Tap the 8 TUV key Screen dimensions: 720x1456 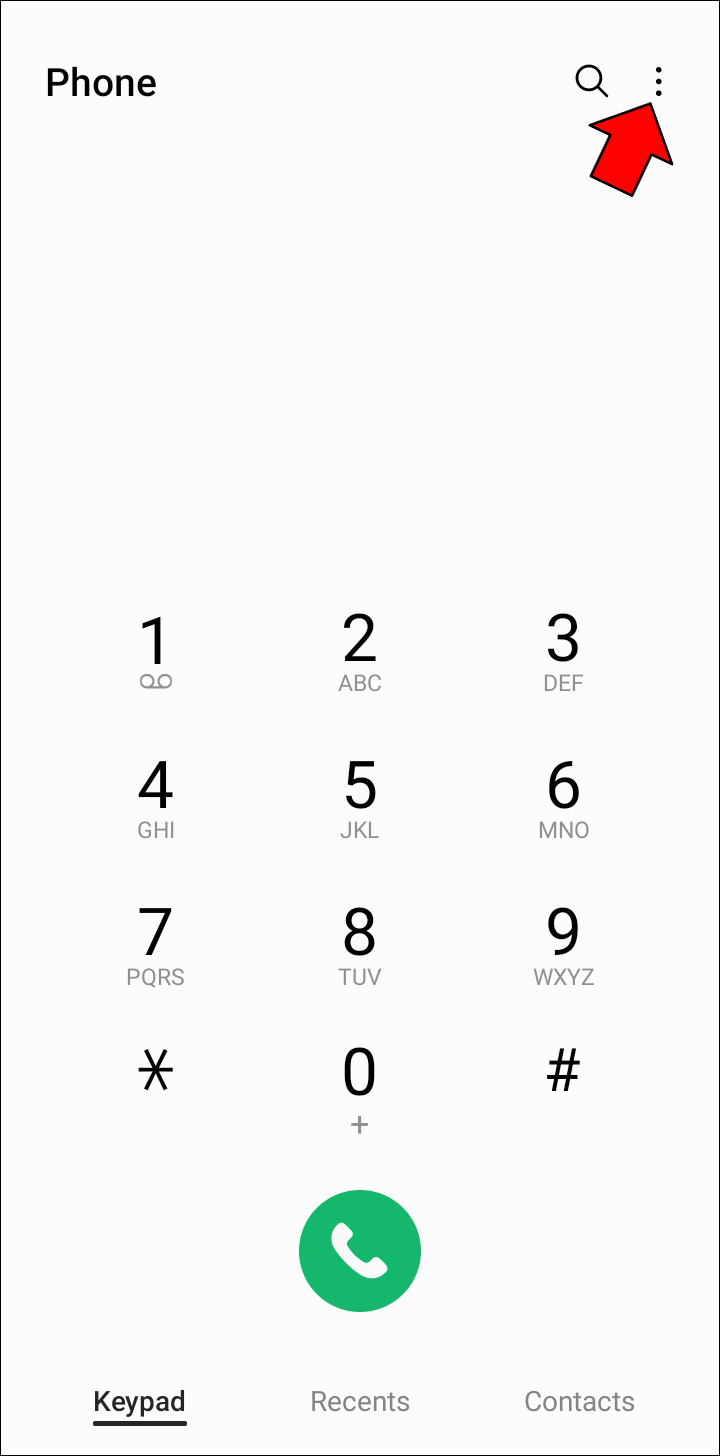(x=359, y=946)
